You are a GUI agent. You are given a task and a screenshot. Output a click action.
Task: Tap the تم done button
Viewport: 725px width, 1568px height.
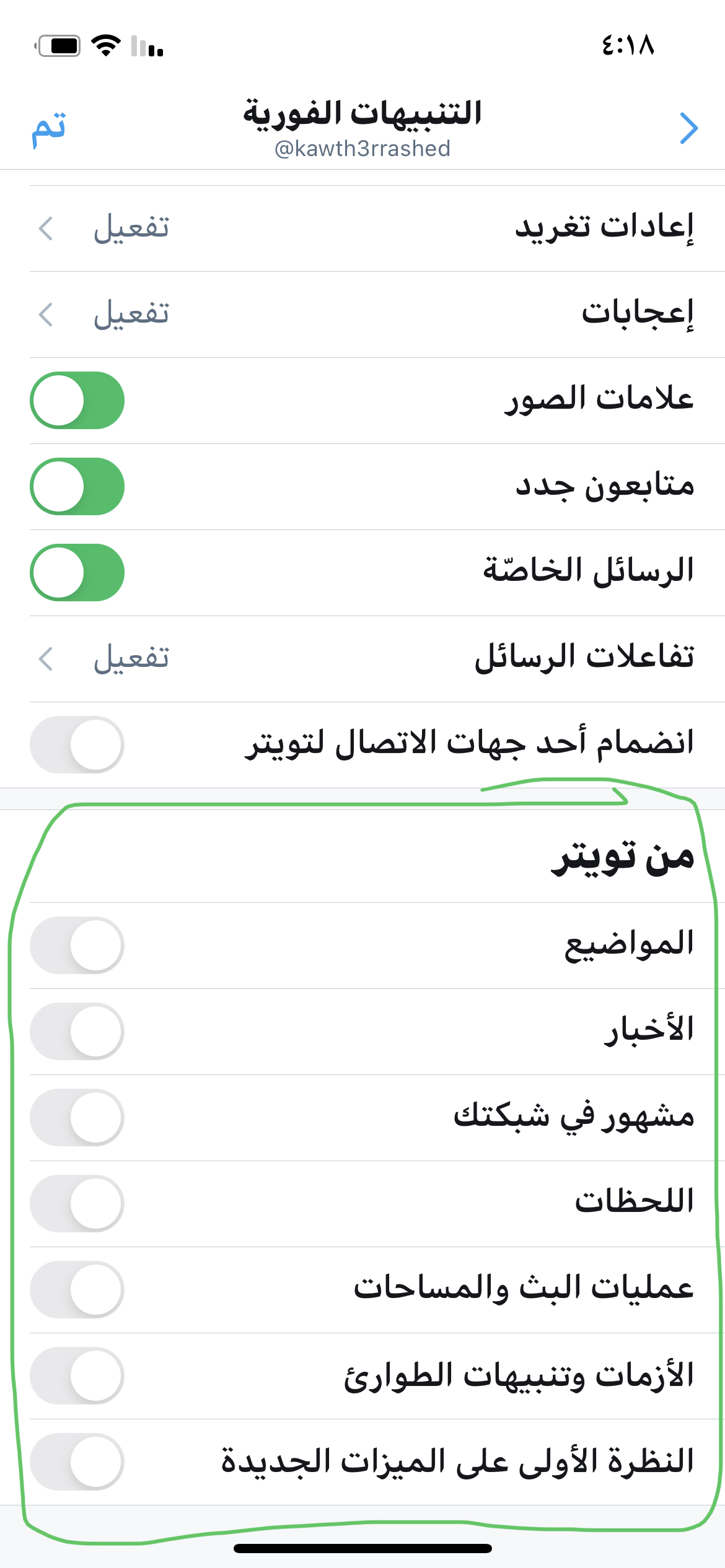tap(49, 128)
